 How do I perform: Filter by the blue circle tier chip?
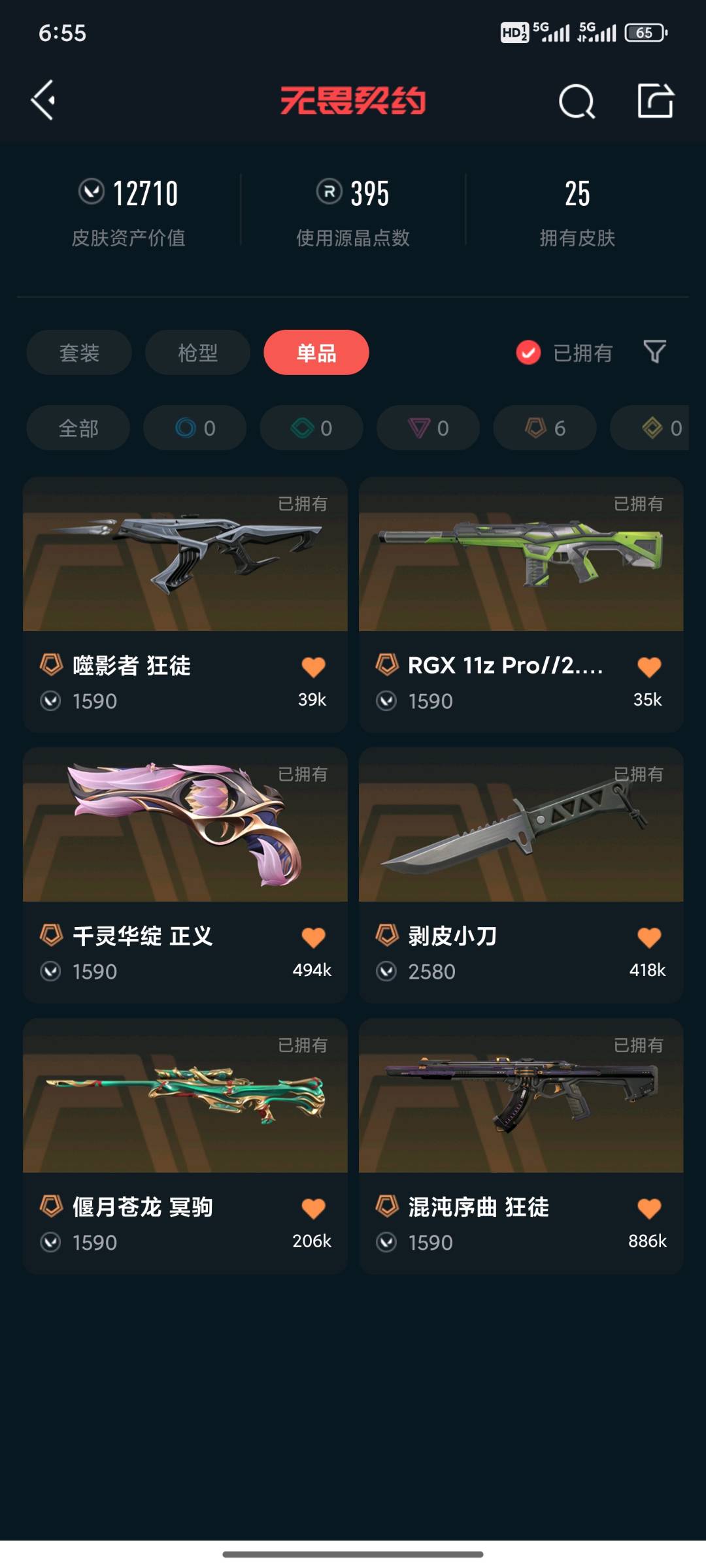[x=195, y=428]
